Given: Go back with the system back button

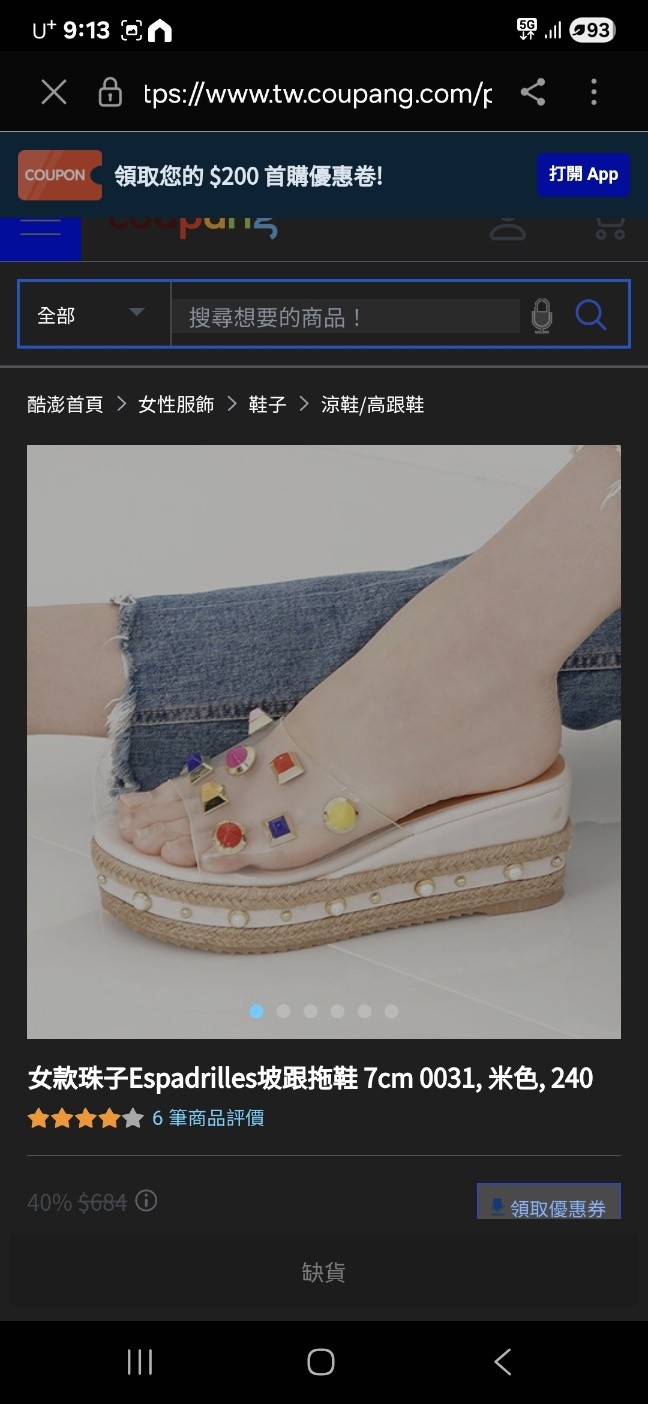Looking at the screenshot, I should 503,1361.
